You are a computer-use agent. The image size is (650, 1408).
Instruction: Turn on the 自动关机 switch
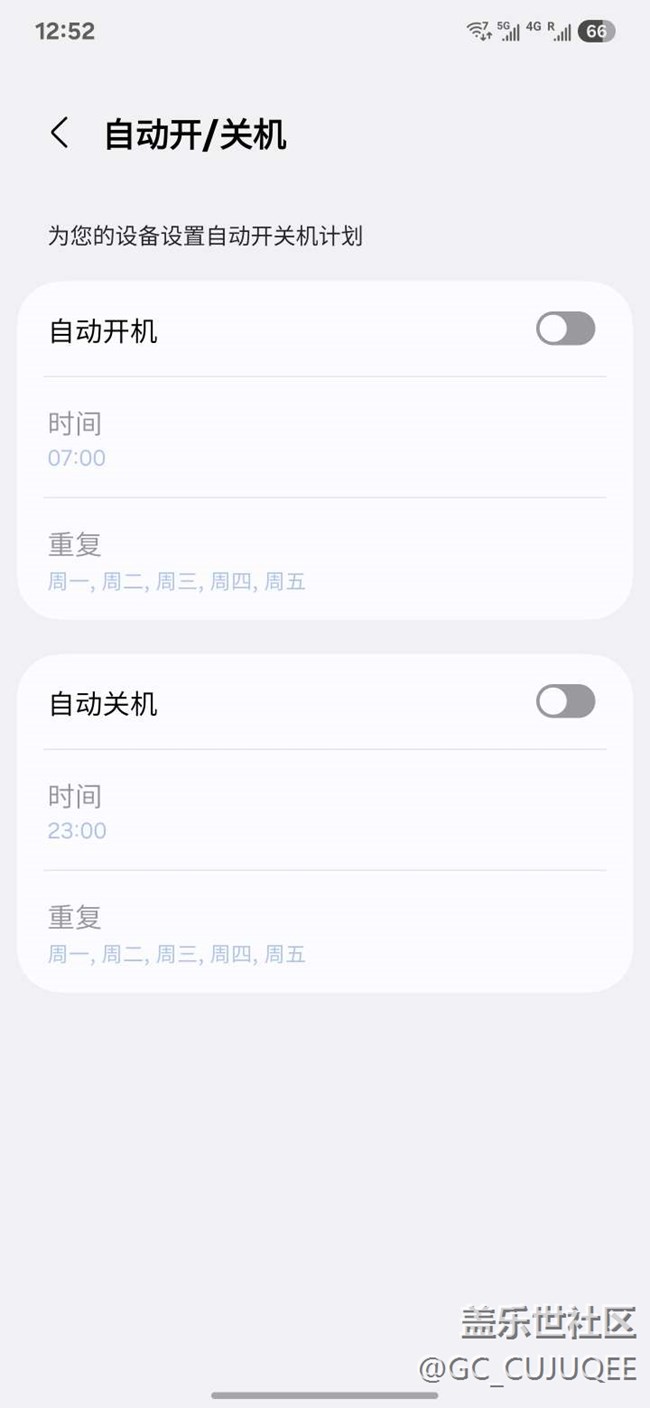pyautogui.click(x=566, y=702)
